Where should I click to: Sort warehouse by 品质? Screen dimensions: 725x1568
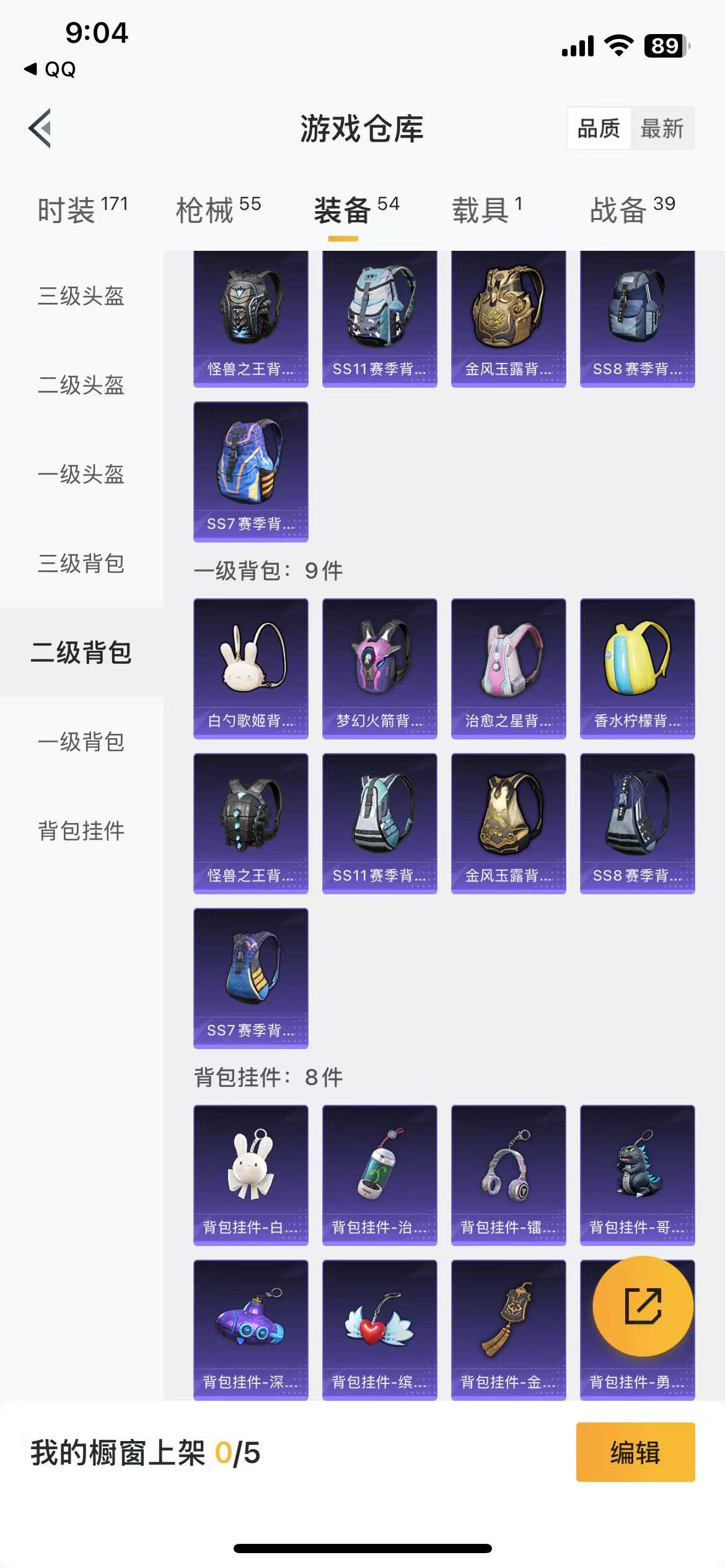599,128
